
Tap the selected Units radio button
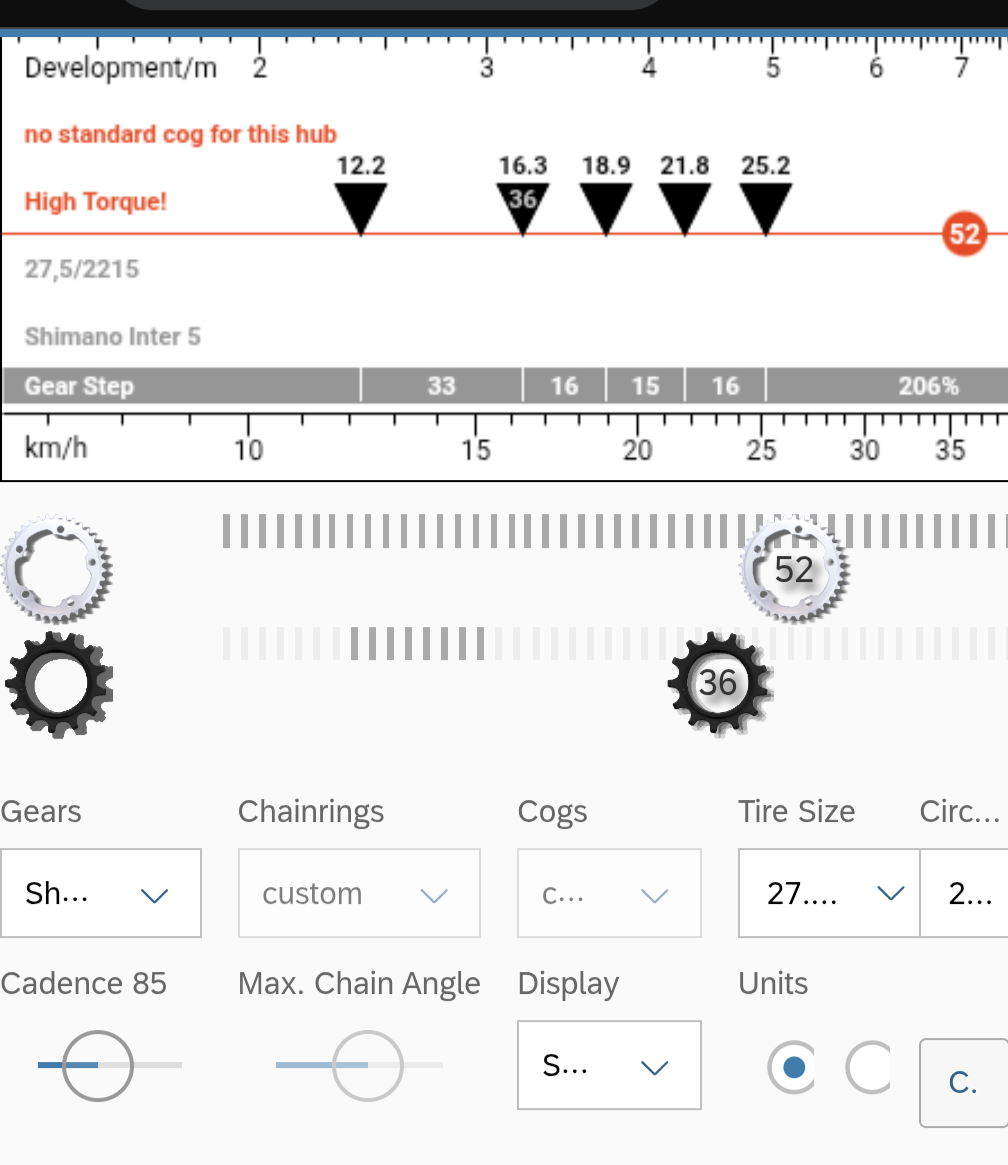coord(792,1068)
